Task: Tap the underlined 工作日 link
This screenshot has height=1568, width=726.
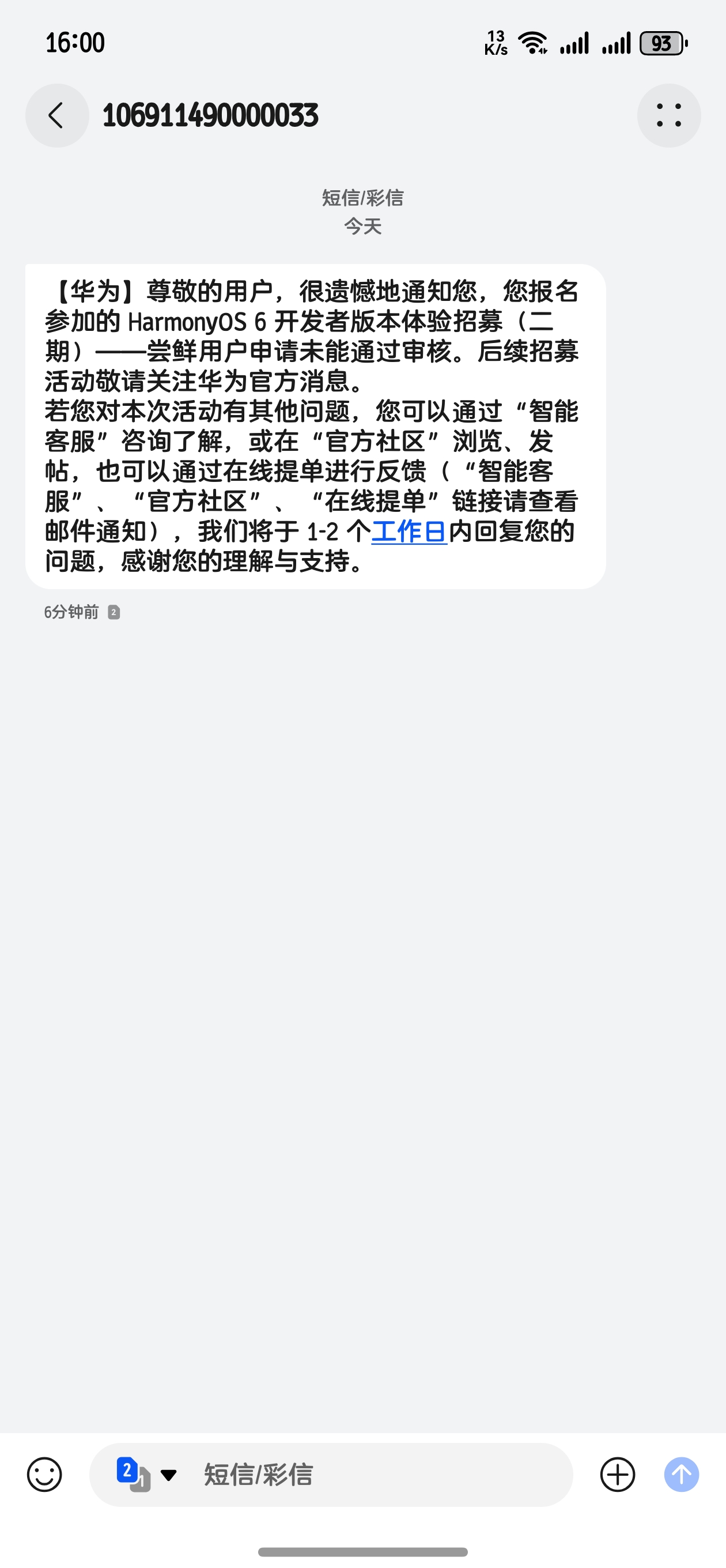Action: point(409,532)
